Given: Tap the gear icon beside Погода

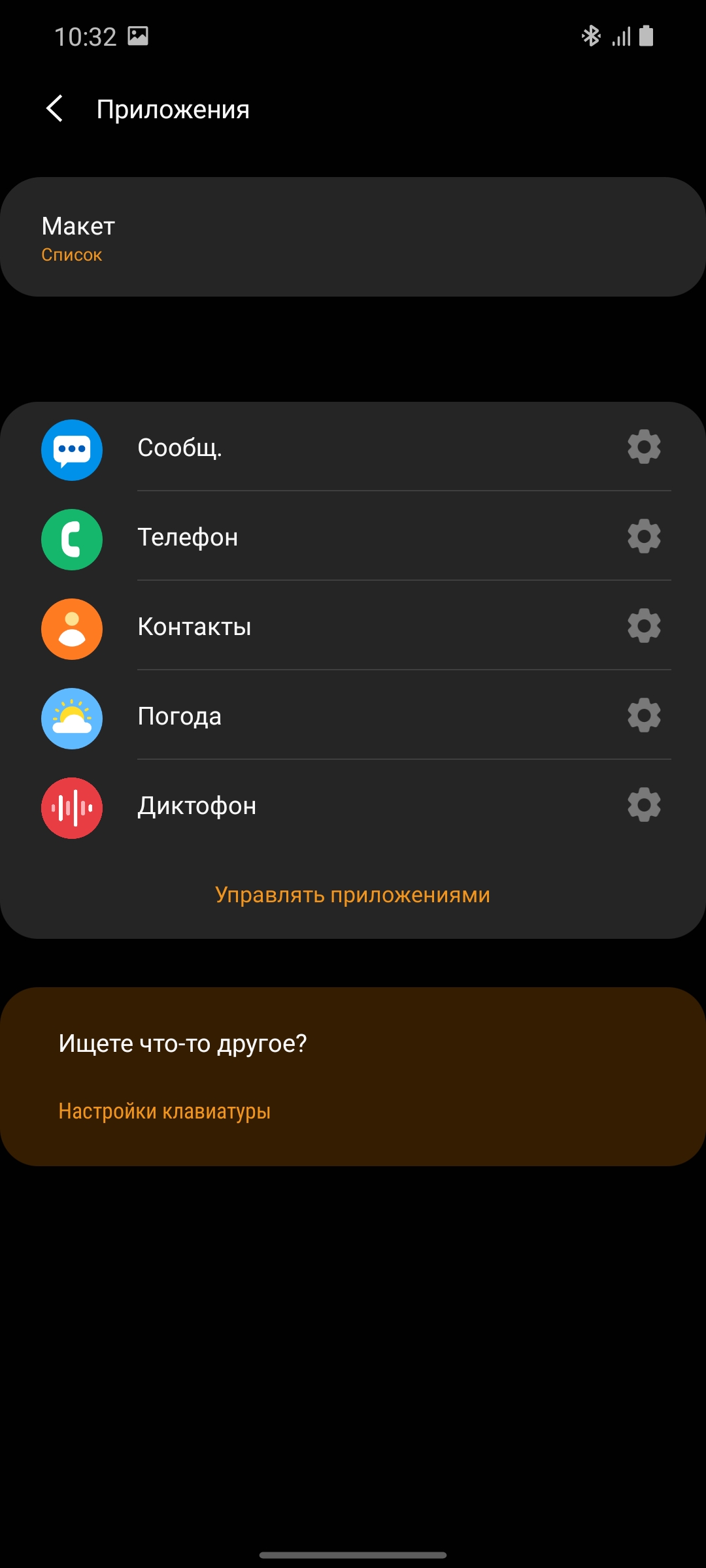Looking at the screenshot, I should [644, 716].
